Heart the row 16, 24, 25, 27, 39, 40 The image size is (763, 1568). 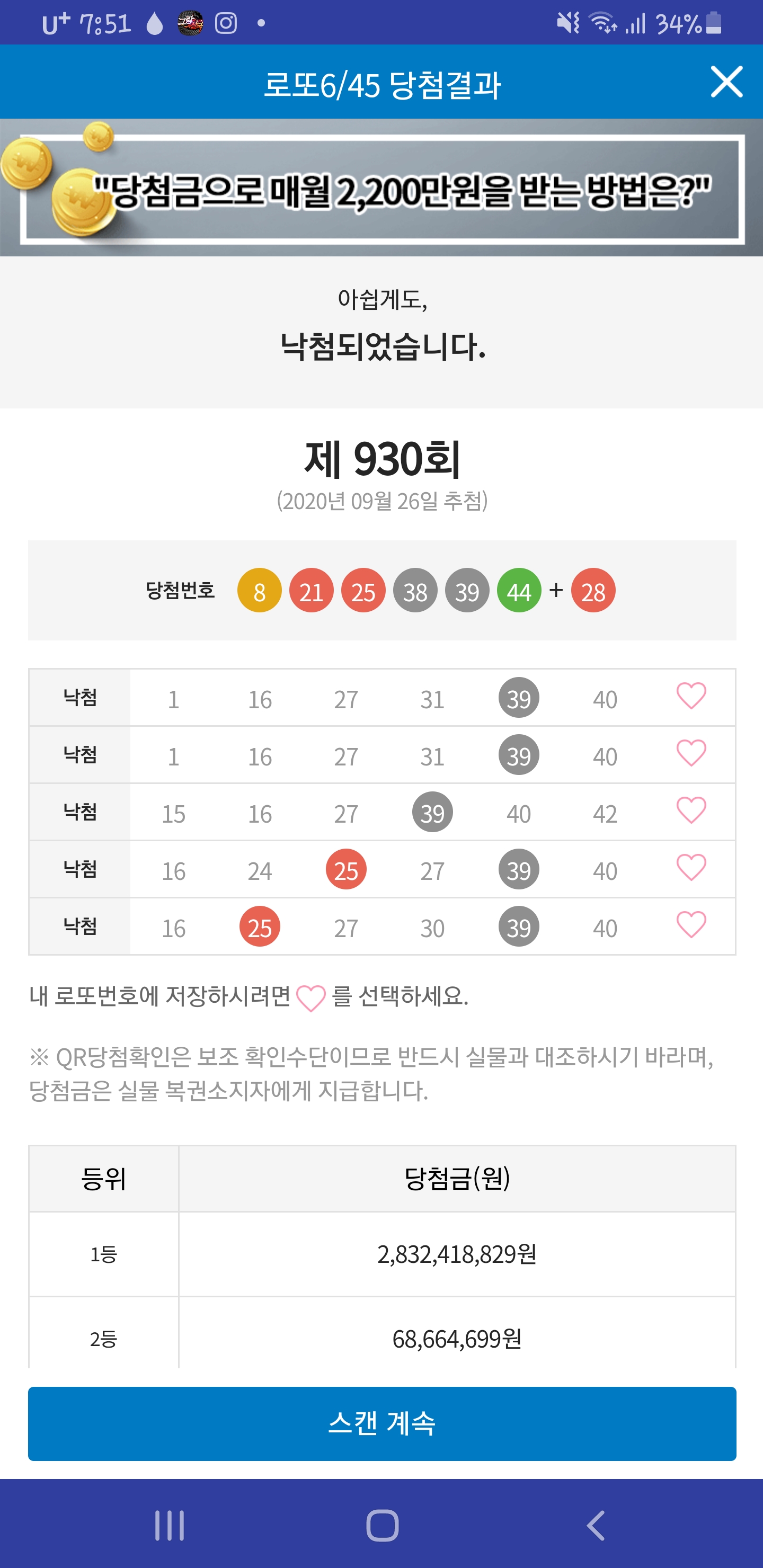pyautogui.click(x=690, y=868)
